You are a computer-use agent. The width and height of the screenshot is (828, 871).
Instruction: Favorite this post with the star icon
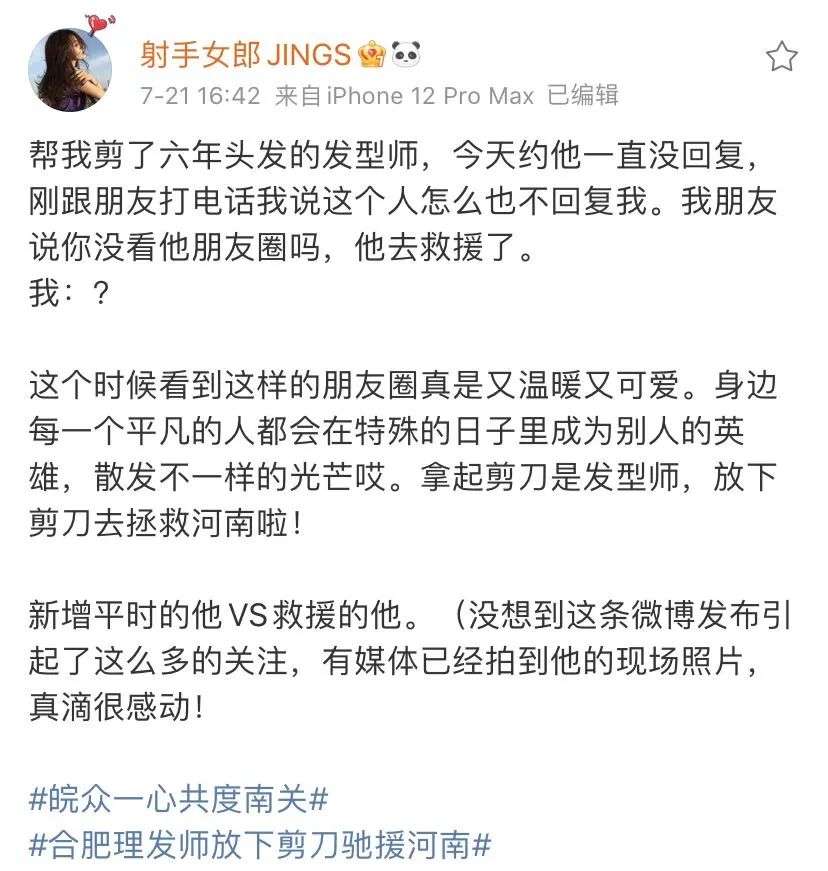[x=782, y=57]
